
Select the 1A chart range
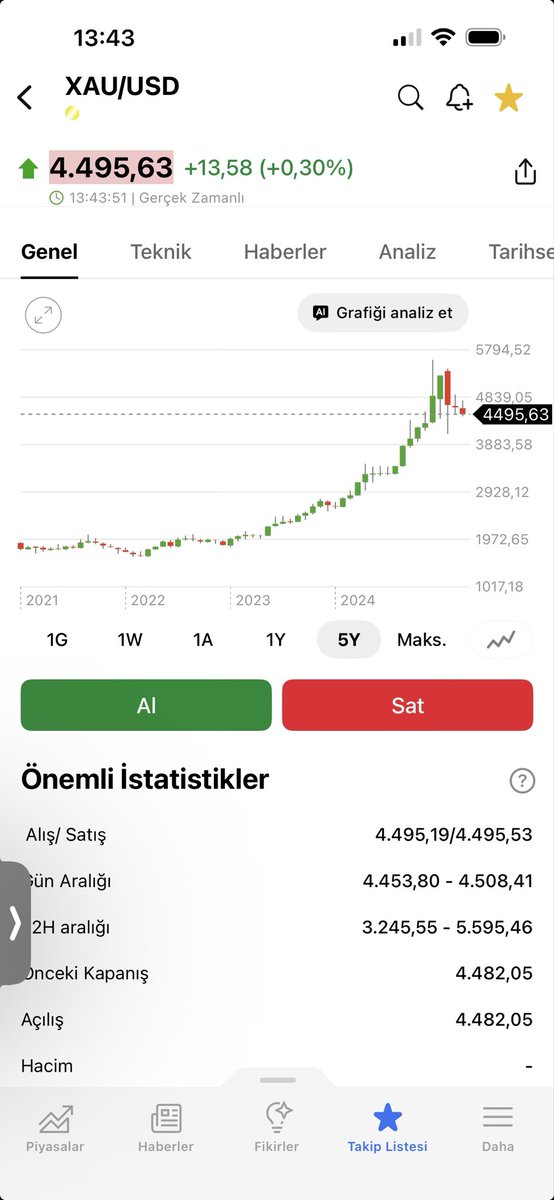(203, 640)
